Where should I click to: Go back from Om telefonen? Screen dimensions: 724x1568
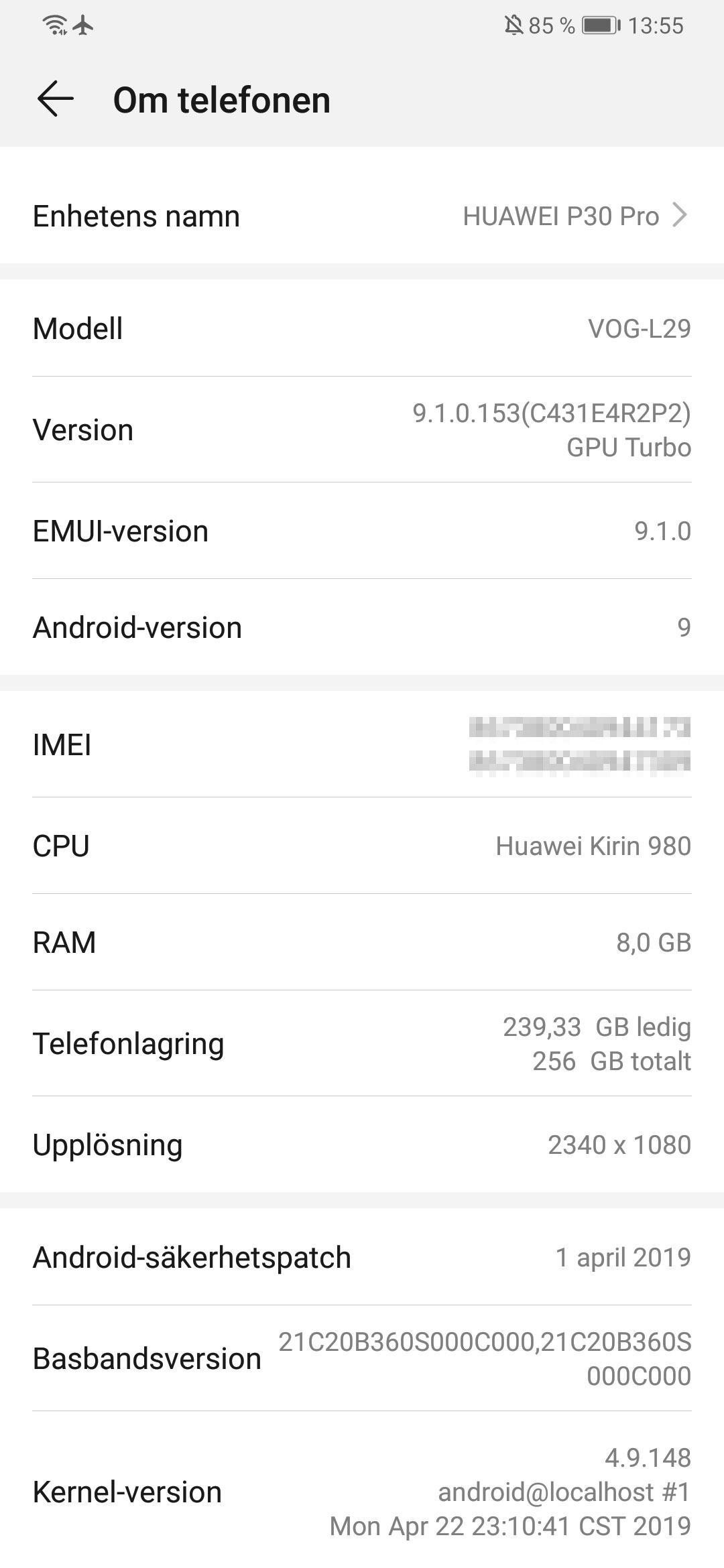tap(55, 100)
